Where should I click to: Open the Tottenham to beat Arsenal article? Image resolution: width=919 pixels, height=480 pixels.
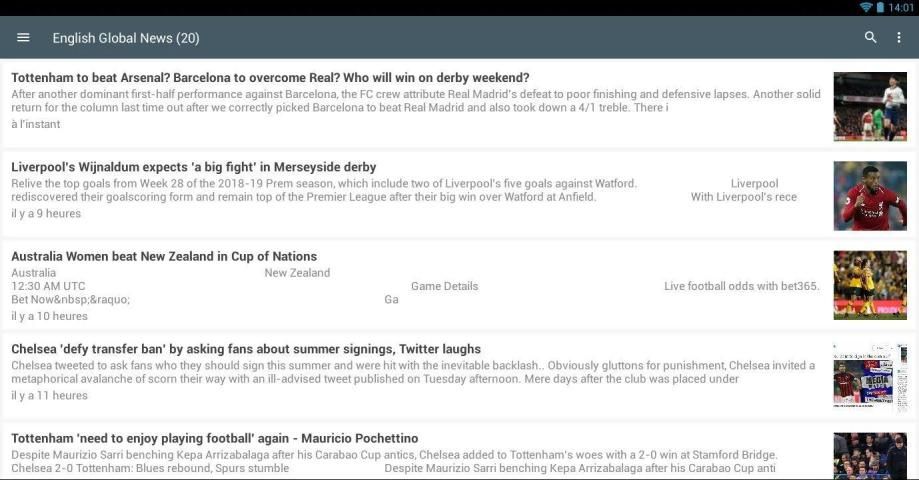(x=270, y=78)
